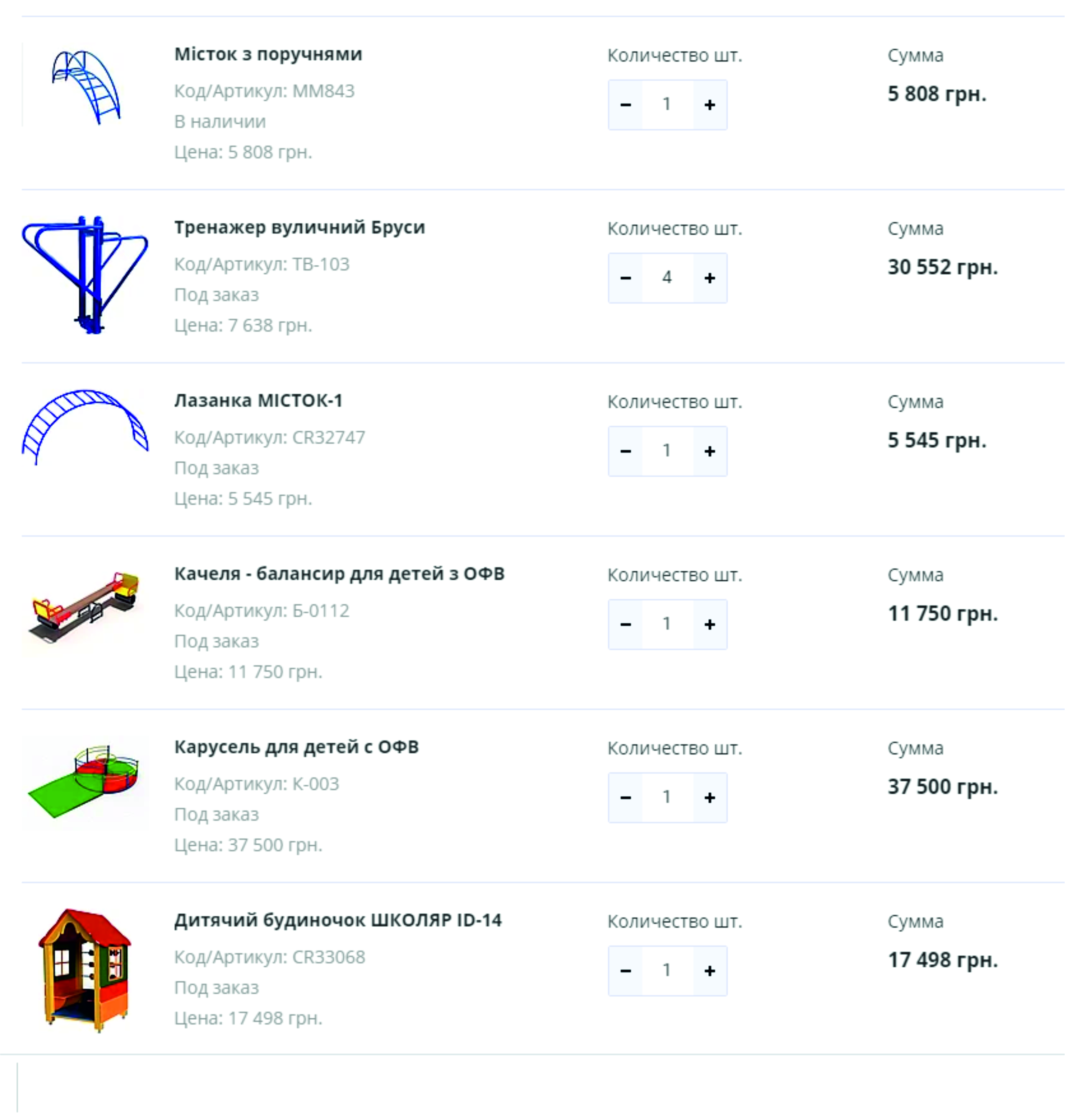Screen dimensions: 1065x1120
Task: Add one more Тренажер вуличний Бруси
Action: point(709,278)
